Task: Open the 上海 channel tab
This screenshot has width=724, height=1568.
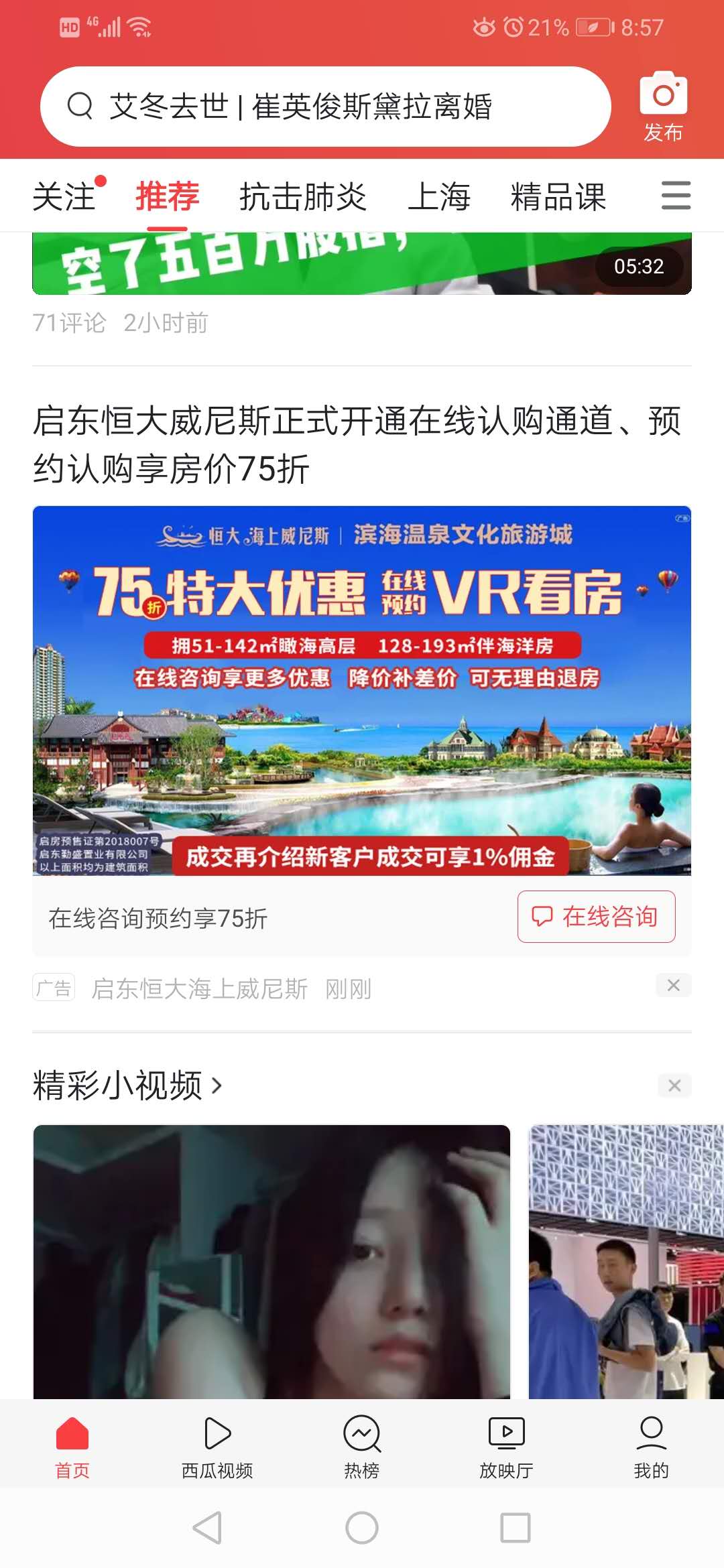Action: coord(439,197)
